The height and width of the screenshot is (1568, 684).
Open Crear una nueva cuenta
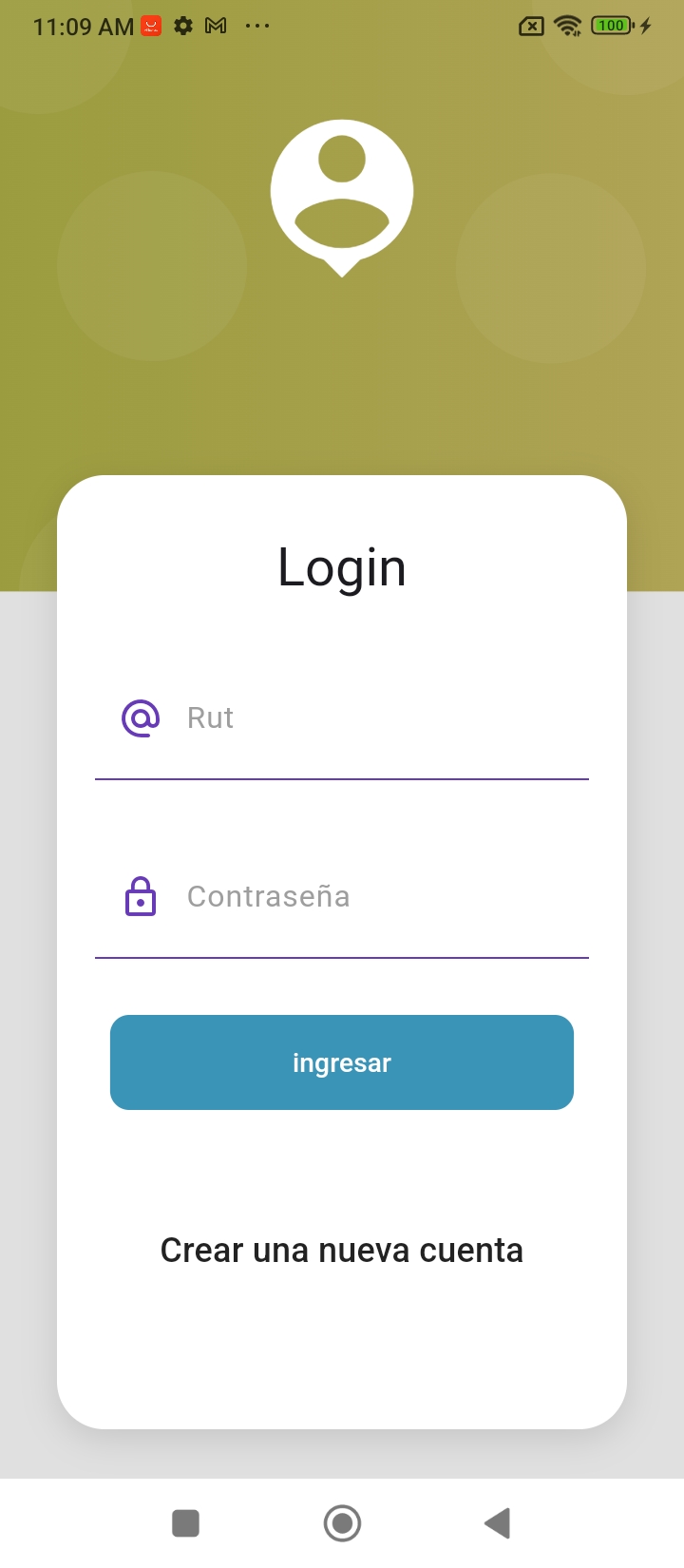342,1251
